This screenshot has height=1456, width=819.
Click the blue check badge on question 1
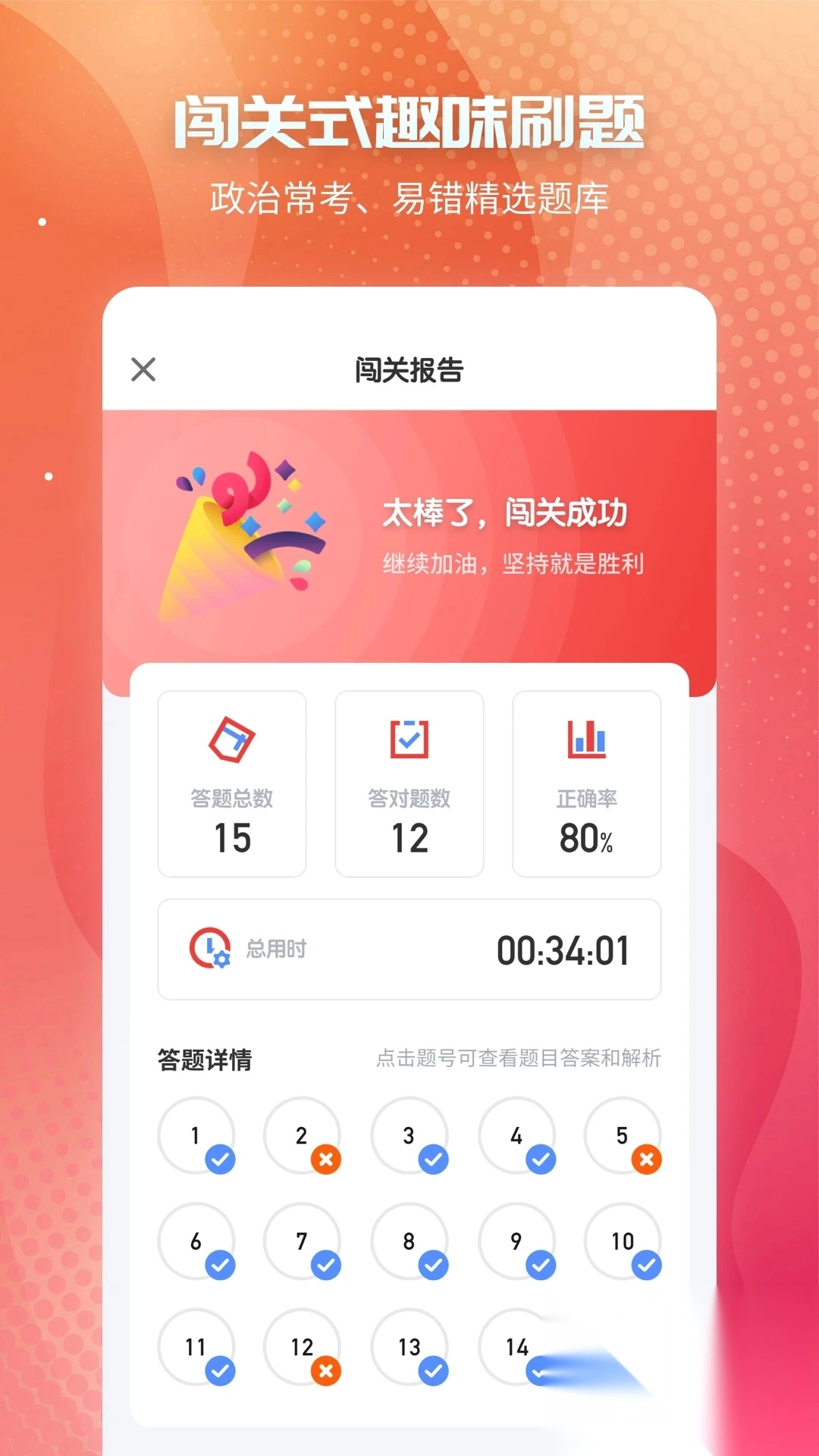click(x=218, y=1159)
